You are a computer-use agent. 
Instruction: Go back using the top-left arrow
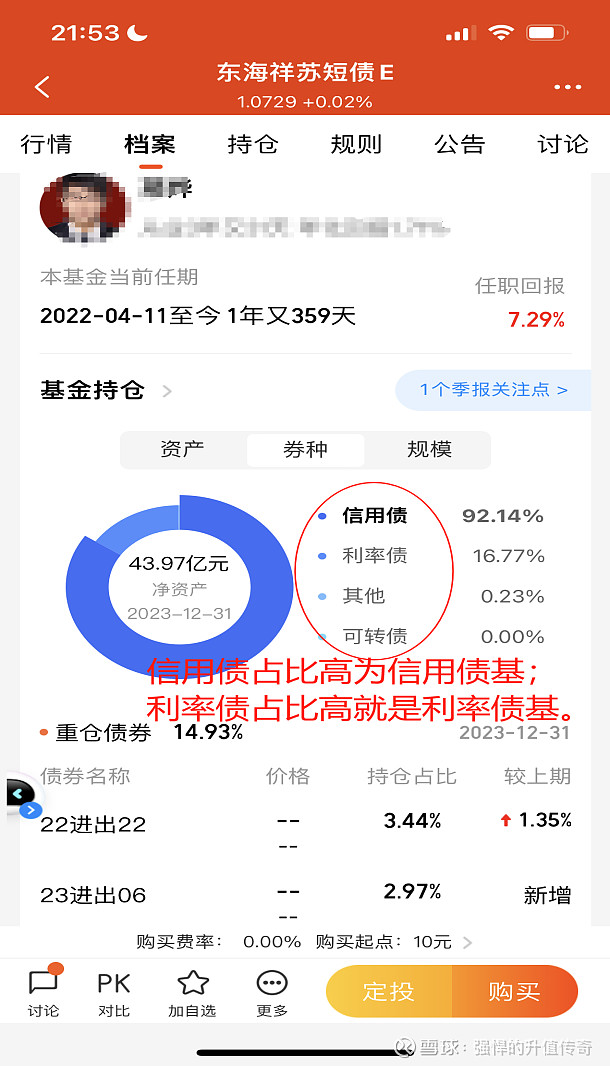pyautogui.click(x=42, y=87)
